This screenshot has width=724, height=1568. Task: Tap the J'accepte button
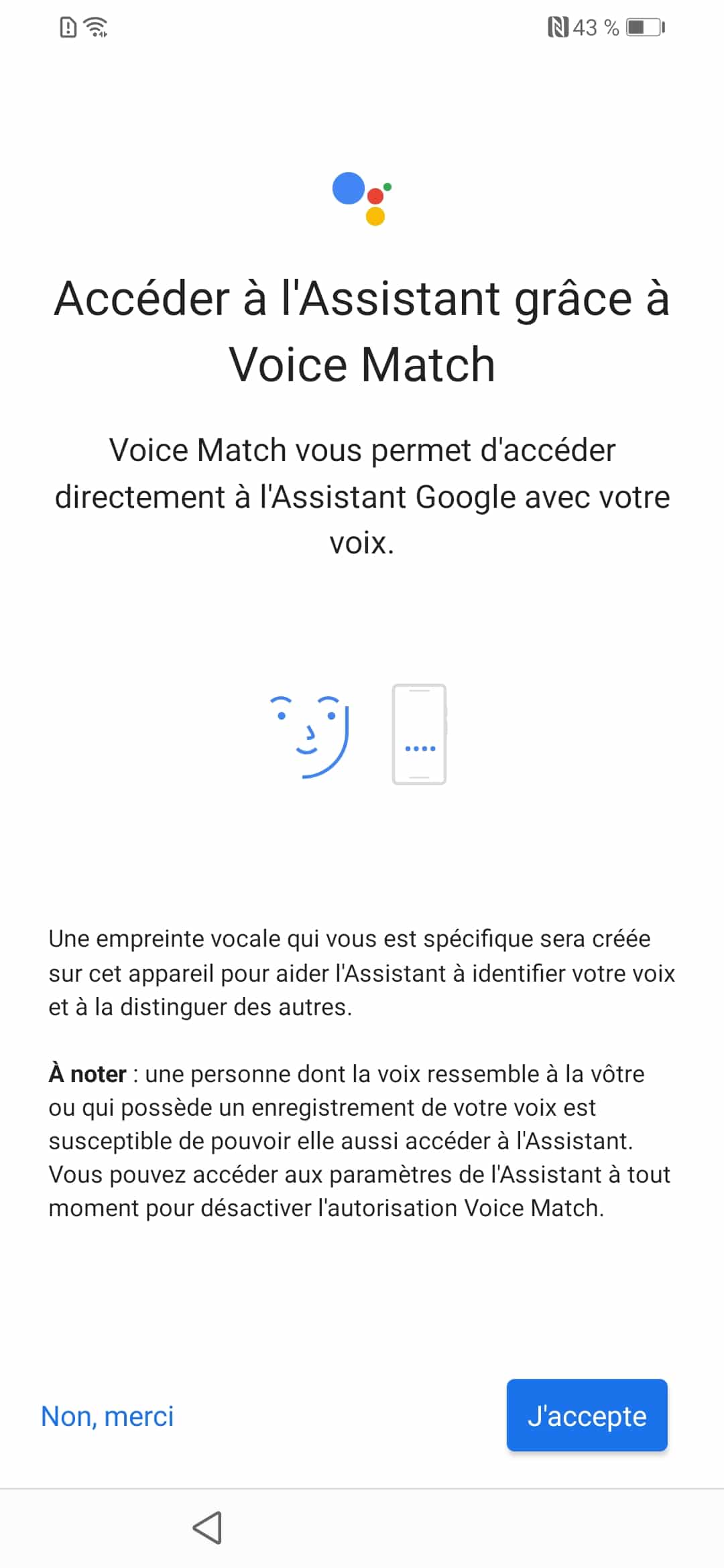click(587, 1416)
